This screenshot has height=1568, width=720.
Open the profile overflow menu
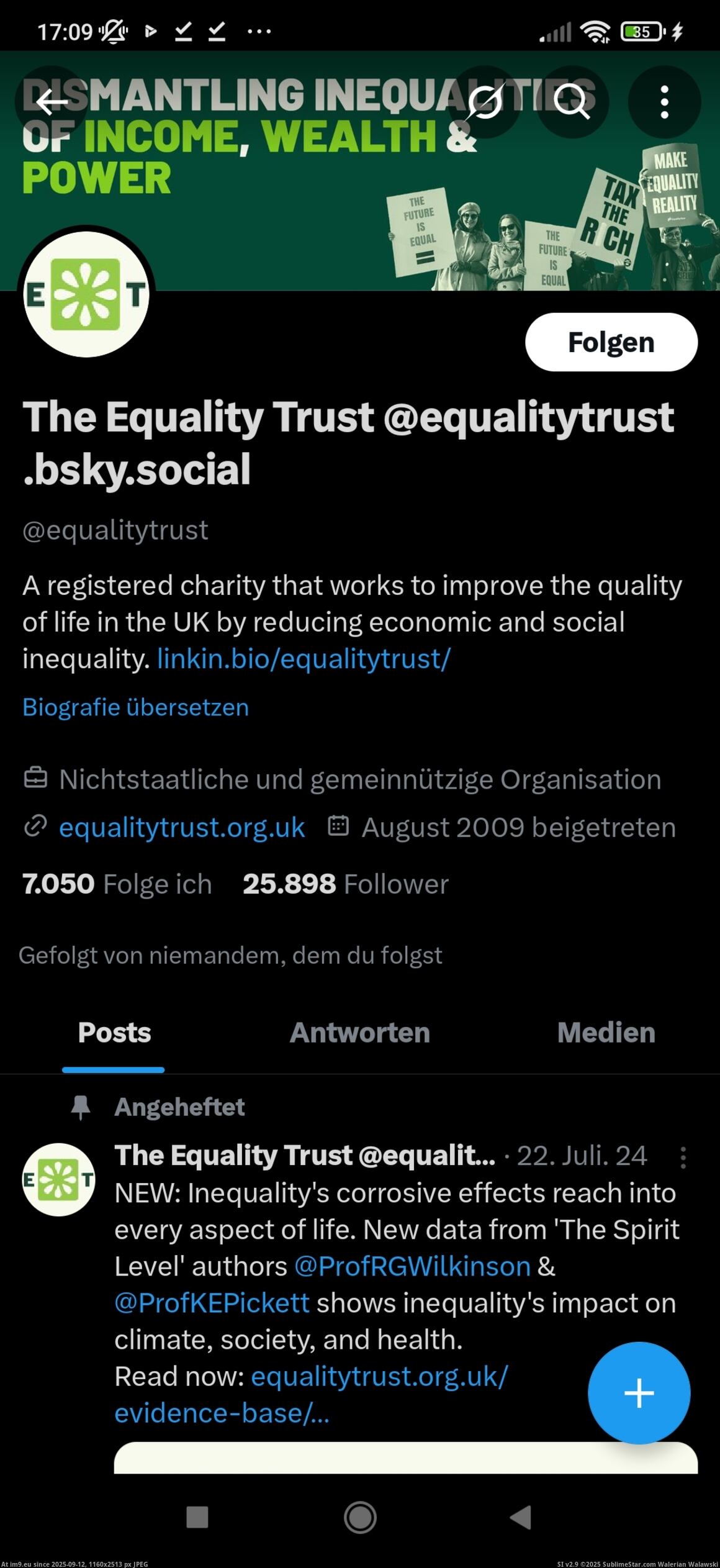tap(664, 102)
